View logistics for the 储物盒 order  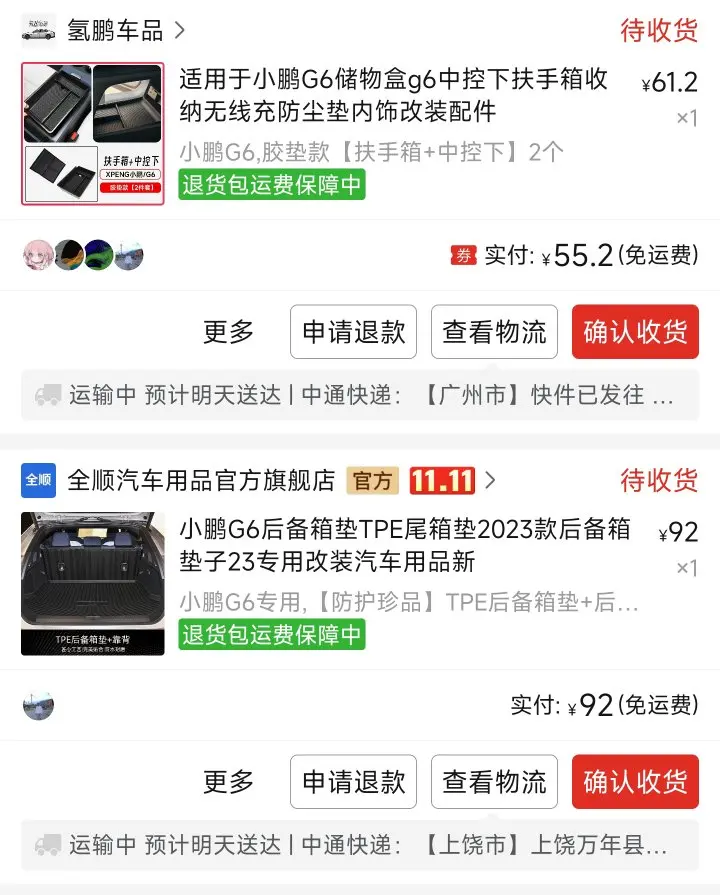pyautogui.click(x=494, y=332)
